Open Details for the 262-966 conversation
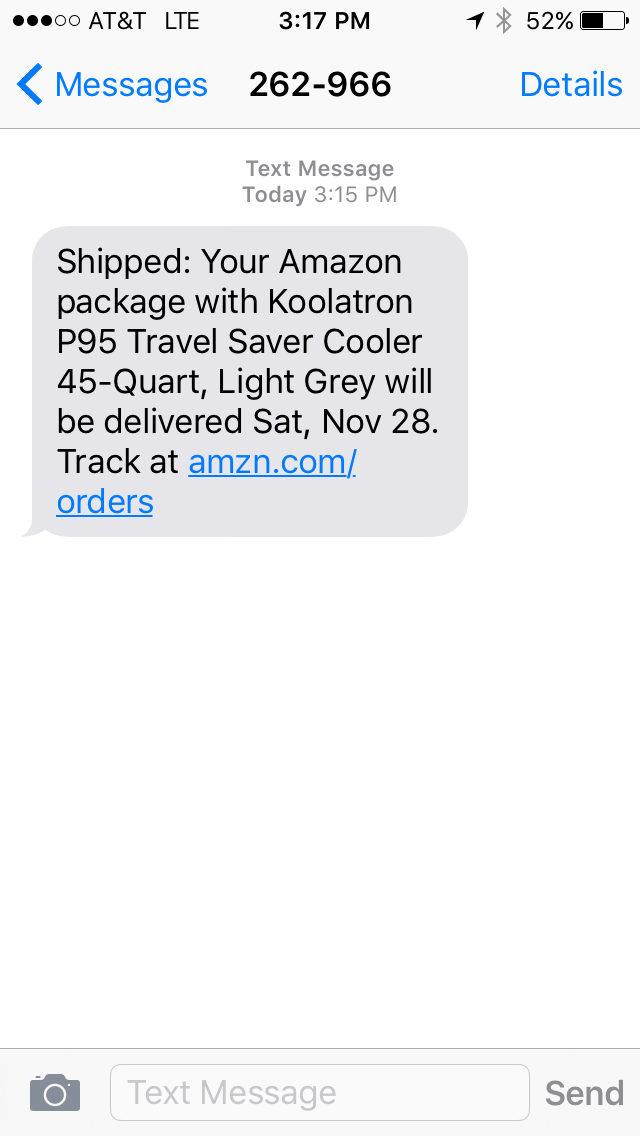Image resolution: width=640 pixels, height=1136 pixels. pyautogui.click(x=570, y=85)
